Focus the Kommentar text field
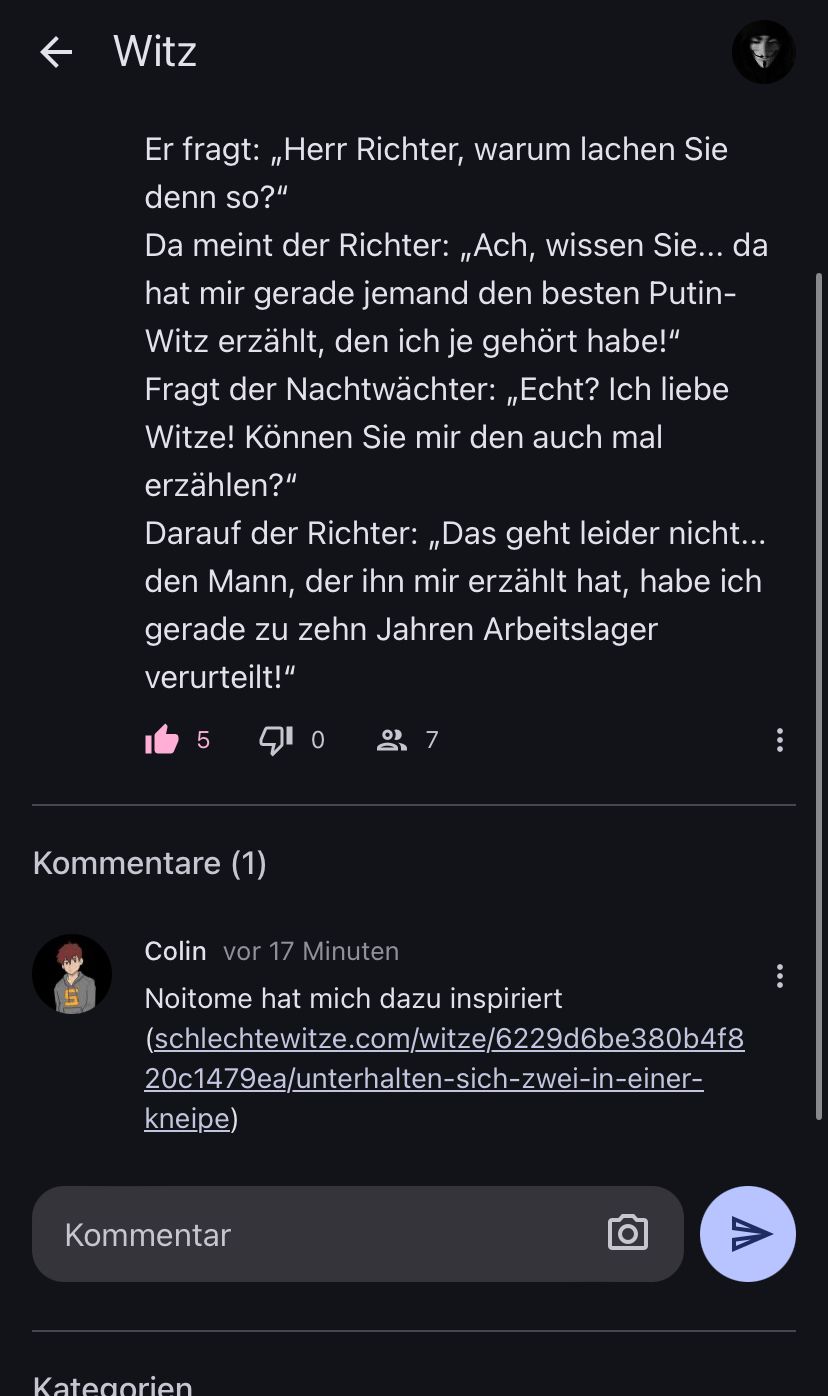The image size is (828, 1396). (x=320, y=1234)
